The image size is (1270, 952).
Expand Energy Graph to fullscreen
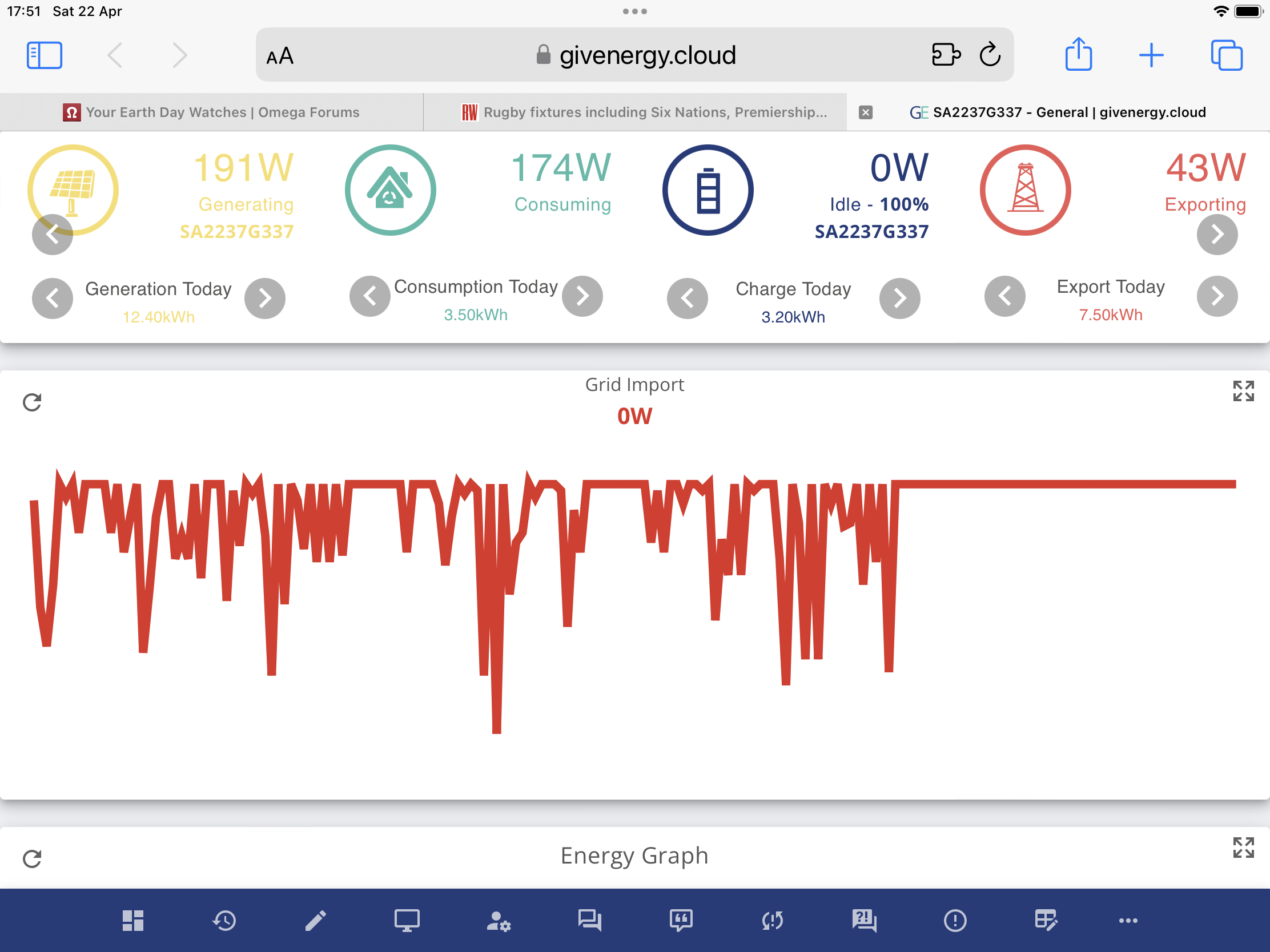pos(1243,847)
